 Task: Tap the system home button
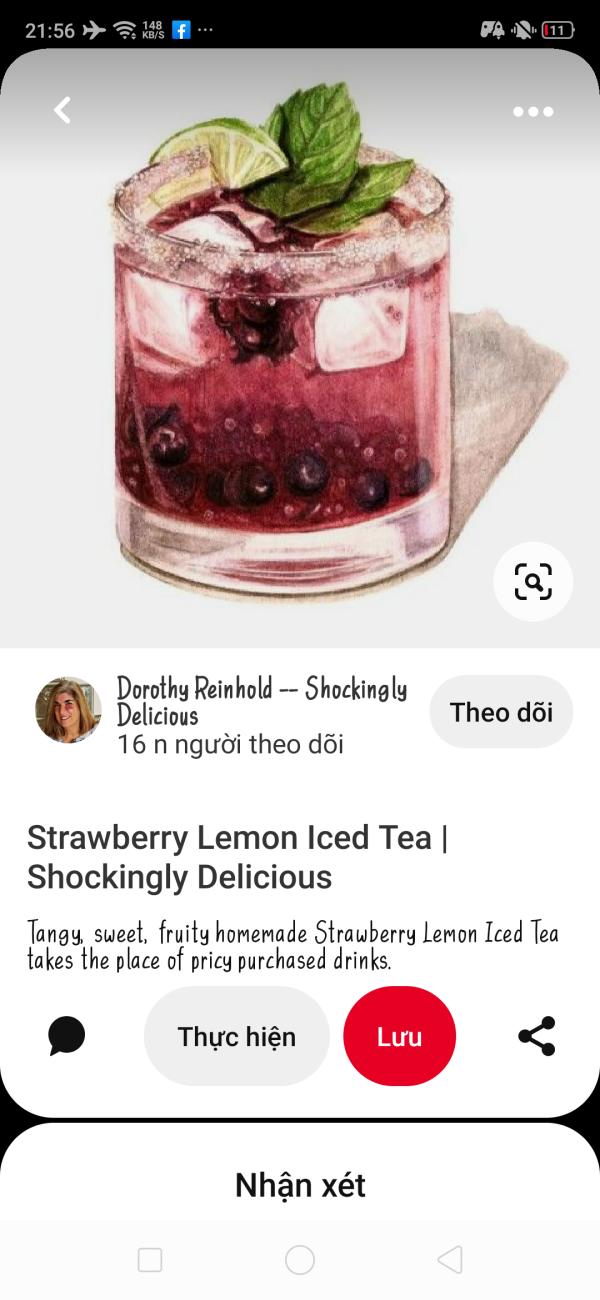pyautogui.click(x=300, y=1259)
